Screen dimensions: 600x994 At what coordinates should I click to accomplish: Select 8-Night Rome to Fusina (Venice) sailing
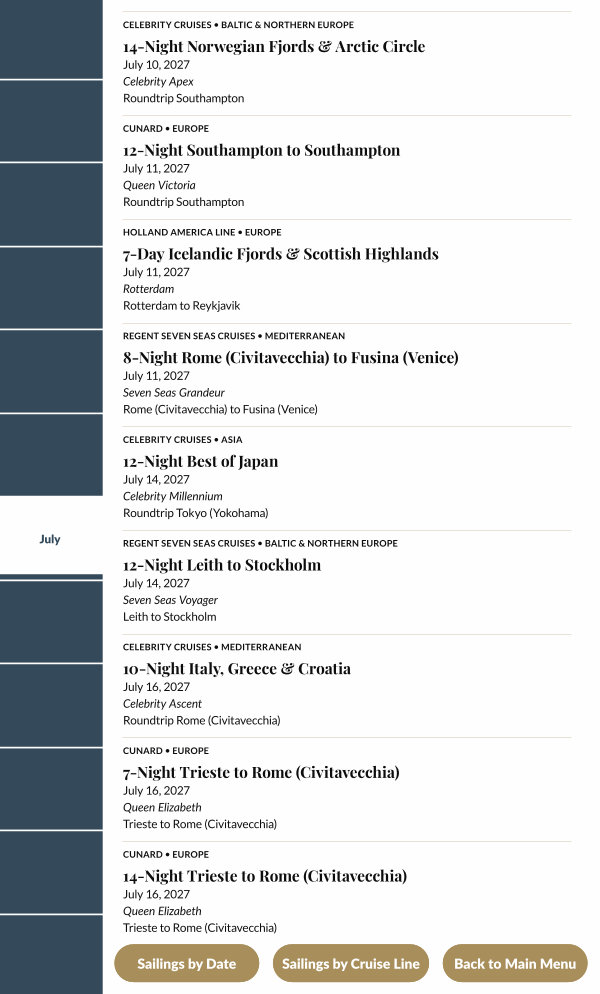290,358
